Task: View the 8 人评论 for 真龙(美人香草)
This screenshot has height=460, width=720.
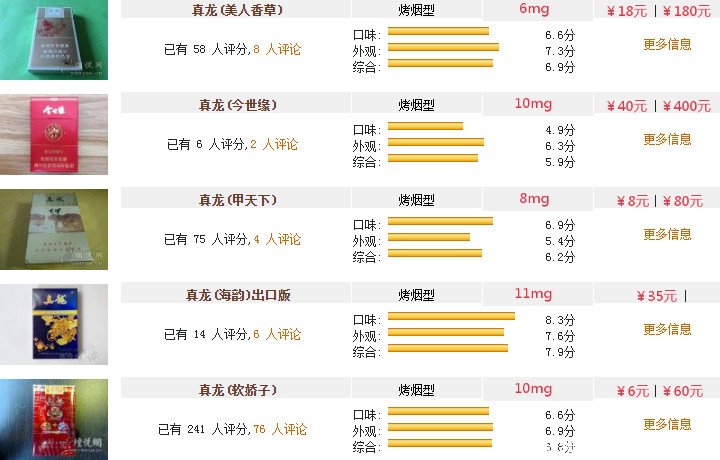Action: 276,49
